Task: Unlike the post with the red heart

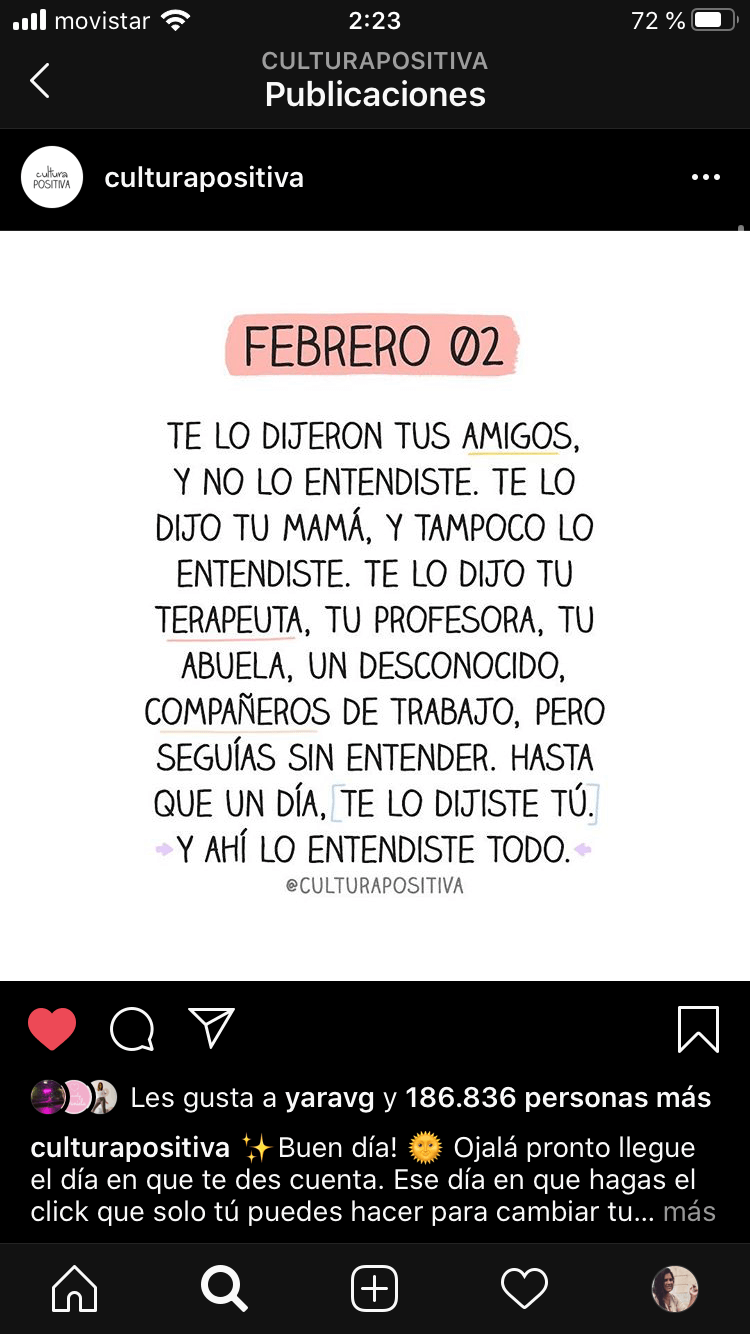Action: click(x=52, y=1028)
